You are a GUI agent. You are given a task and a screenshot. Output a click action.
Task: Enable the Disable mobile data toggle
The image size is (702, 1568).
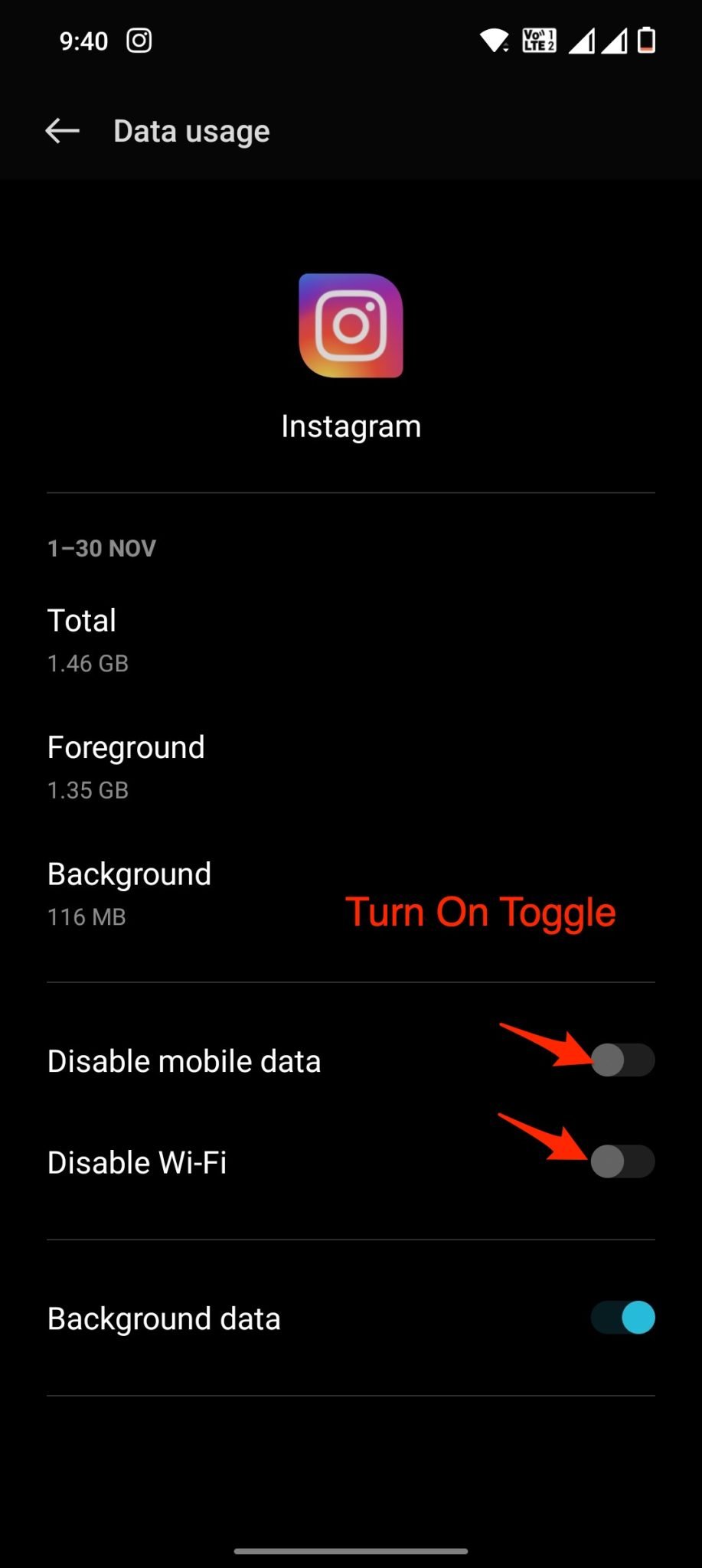pyautogui.click(x=622, y=1060)
